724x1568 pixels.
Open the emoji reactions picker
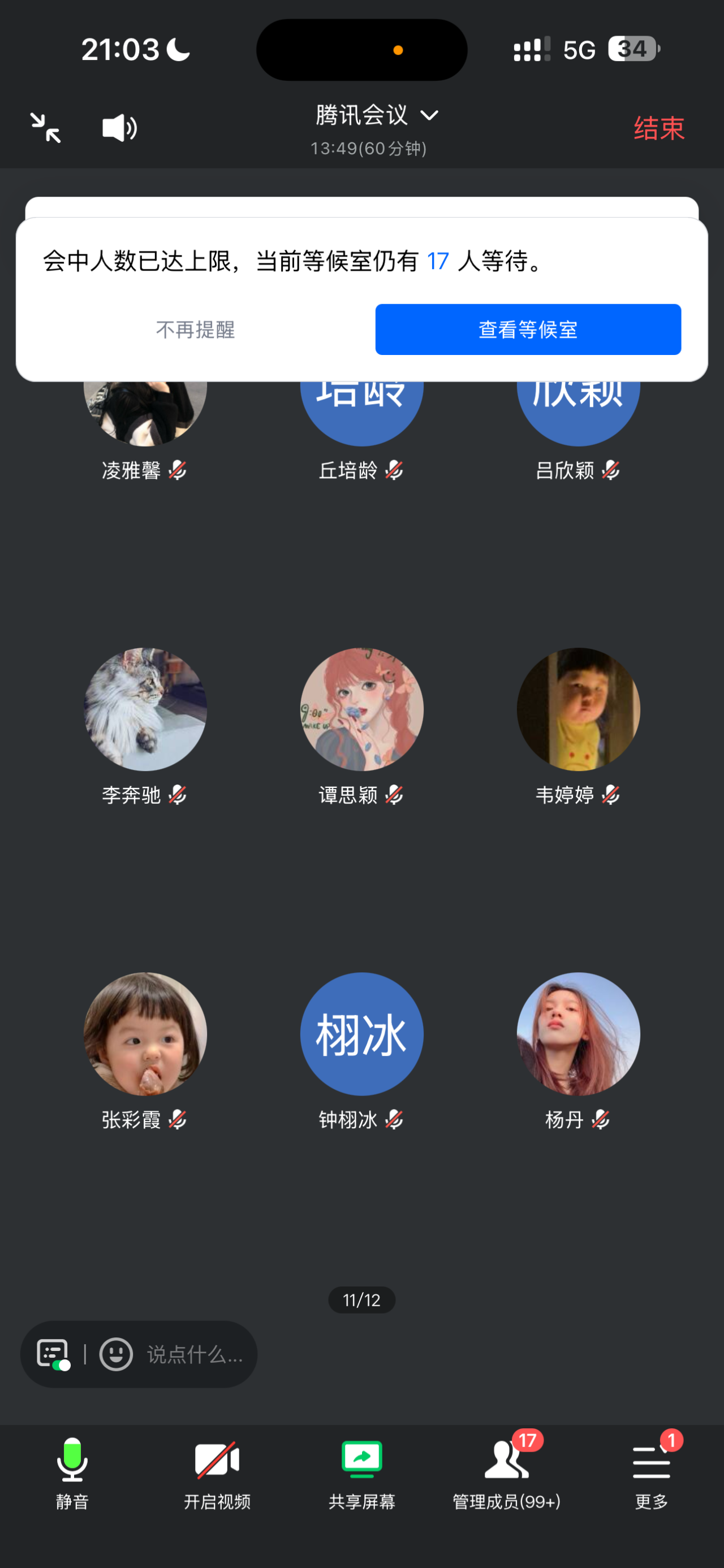(x=116, y=1354)
